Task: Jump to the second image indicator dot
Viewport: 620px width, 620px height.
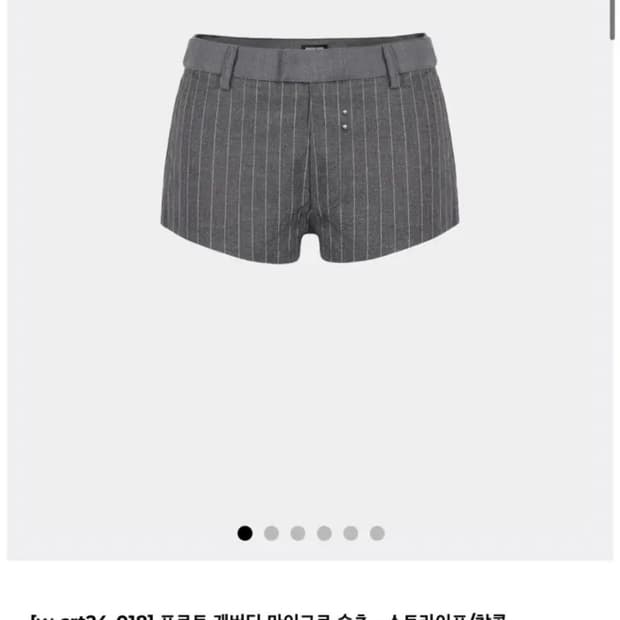Action: (271, 533)
